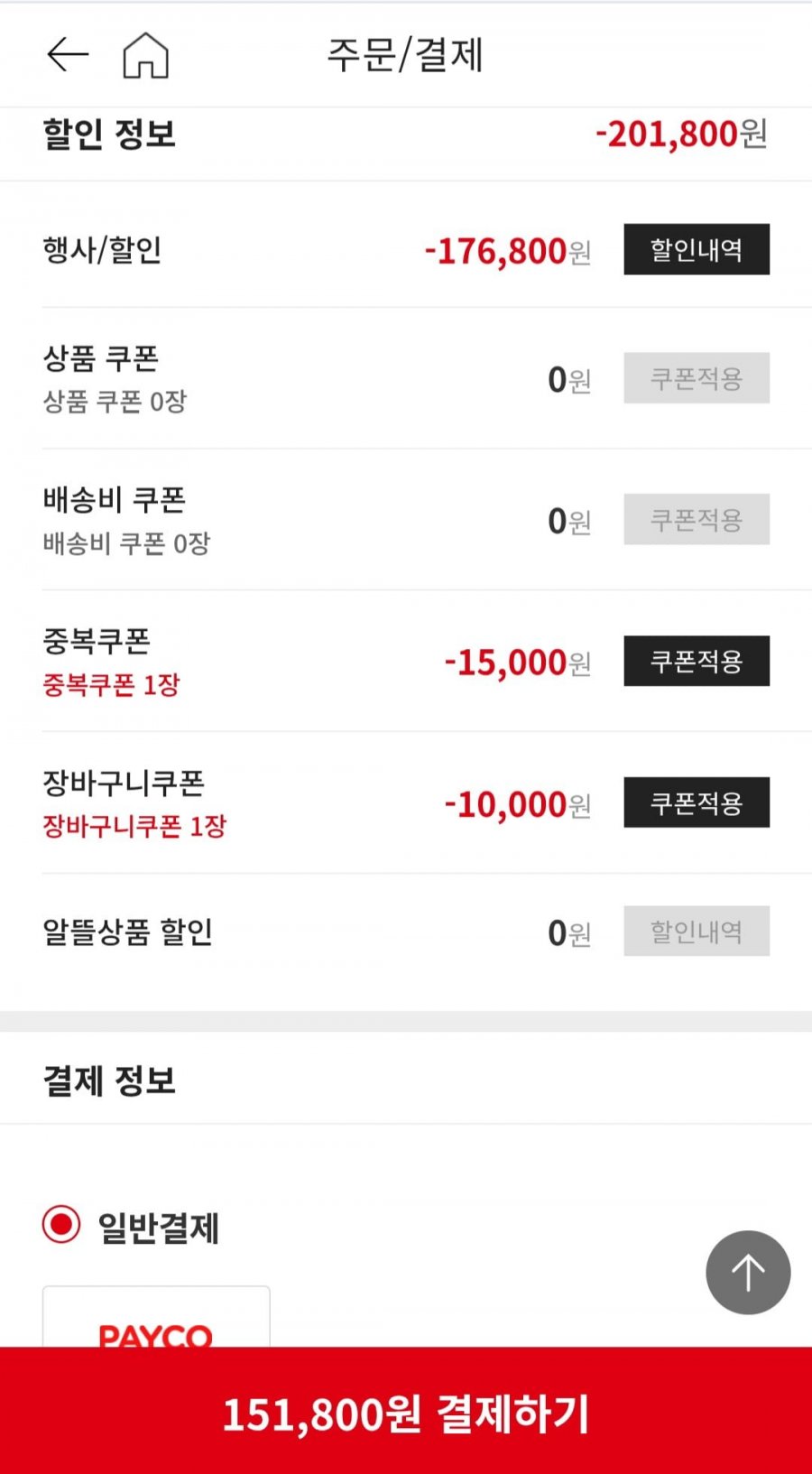Choose PAYCO payment option
Image resolution: width=812 pixels, height=1474 pixels.
pyautogui.click(x=156, y=1318)
